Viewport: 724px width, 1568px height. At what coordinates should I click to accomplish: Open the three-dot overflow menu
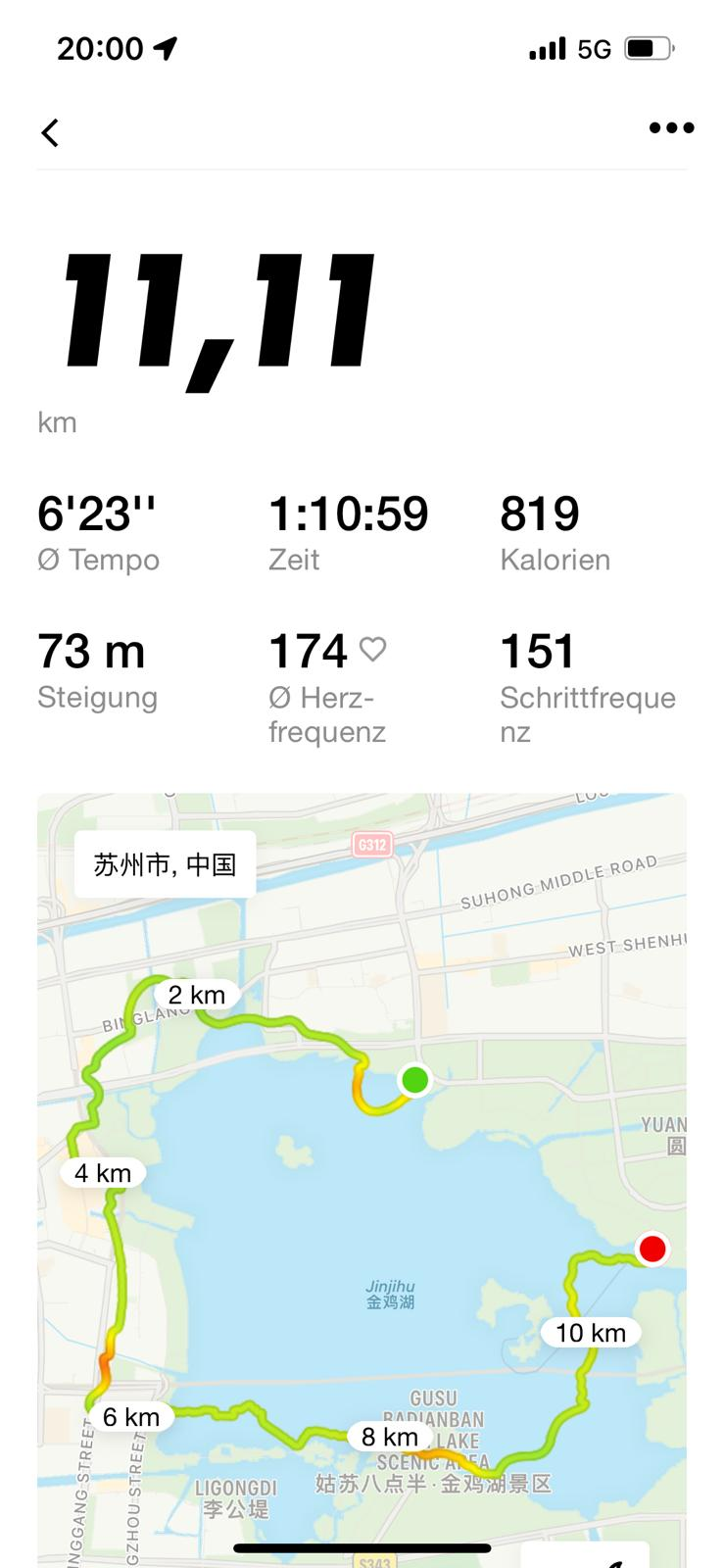tap(671, 128)
